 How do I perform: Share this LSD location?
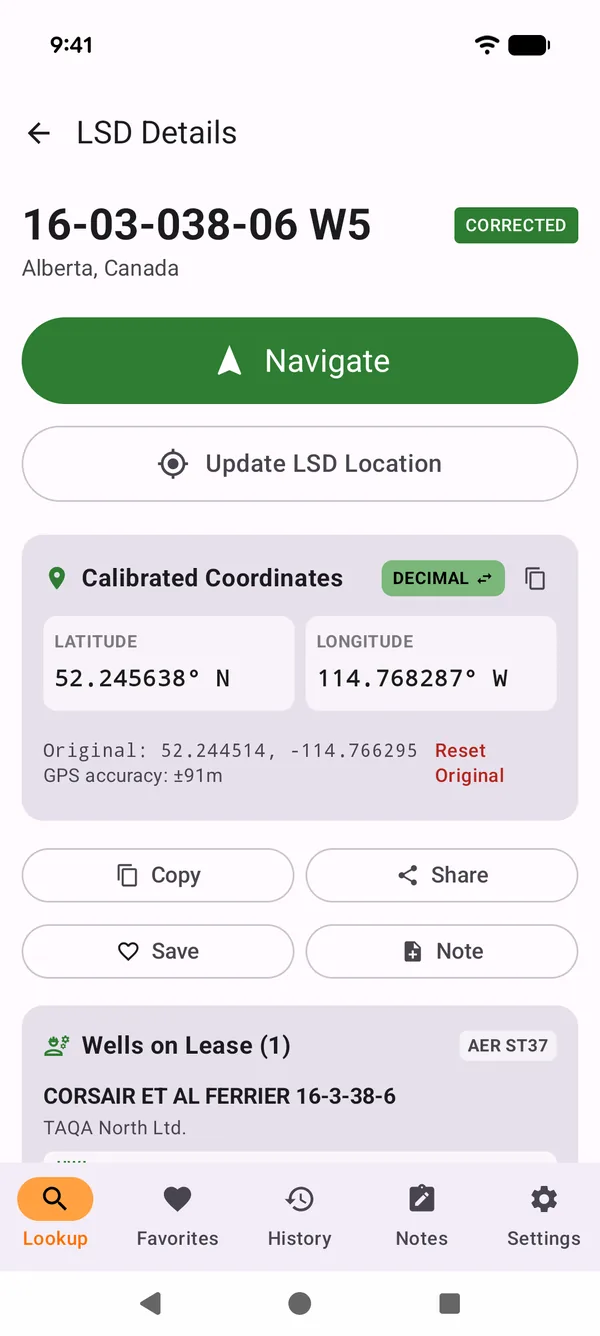[442, 875]
